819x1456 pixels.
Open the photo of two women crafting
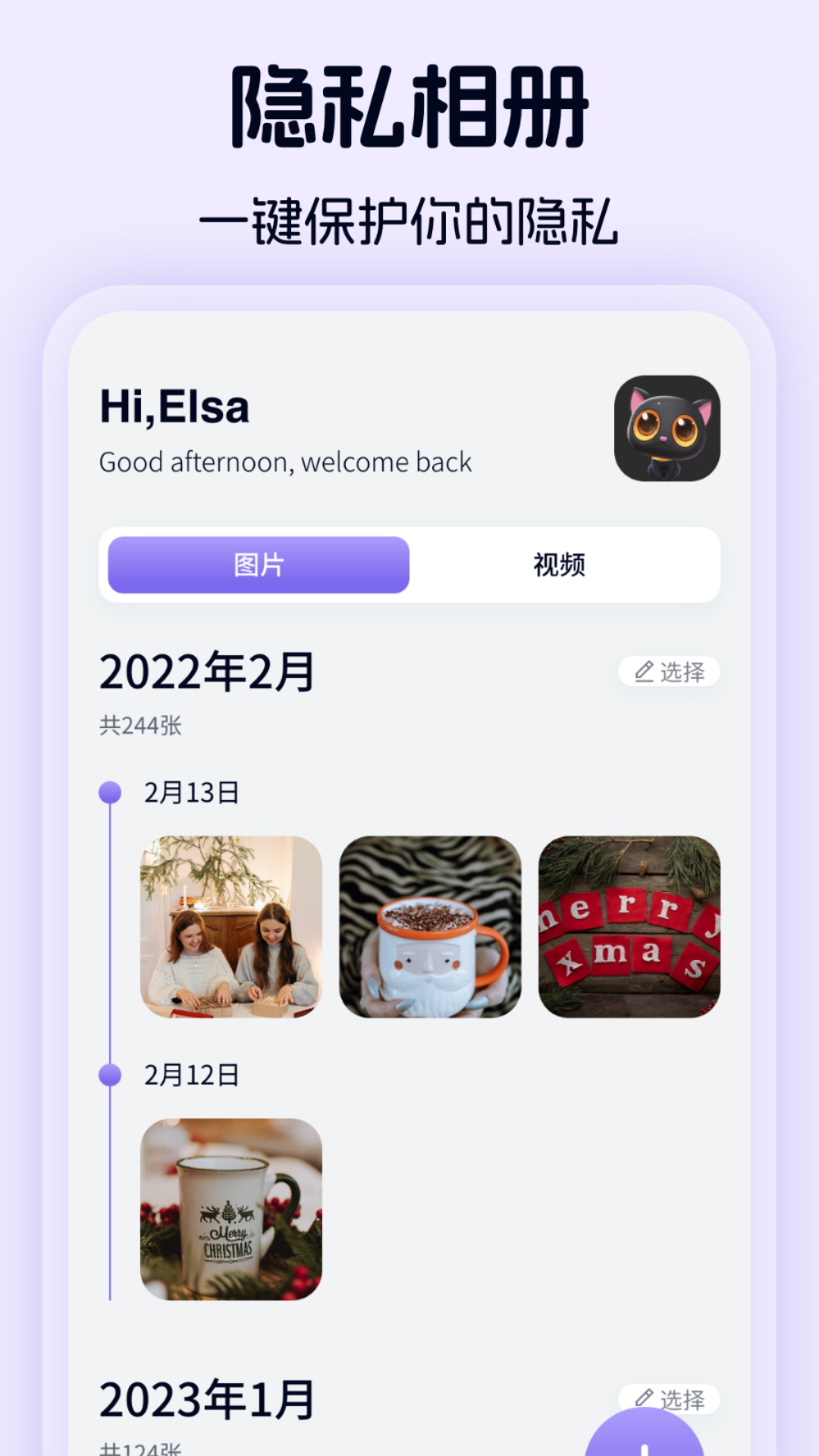pos(231,929)
